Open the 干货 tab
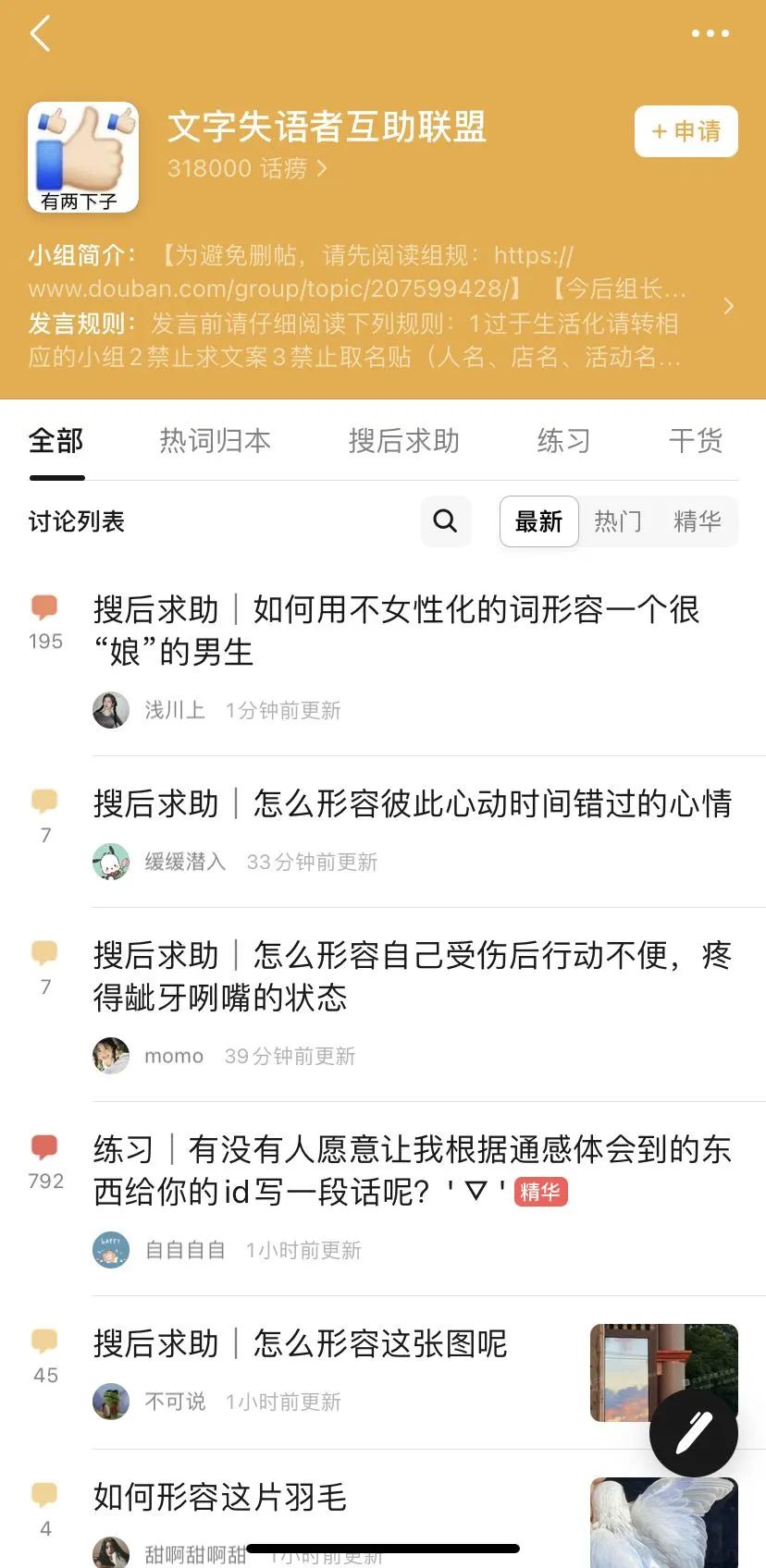Image resolution: width=766 pixels, height=1568 pixels. 695,442
